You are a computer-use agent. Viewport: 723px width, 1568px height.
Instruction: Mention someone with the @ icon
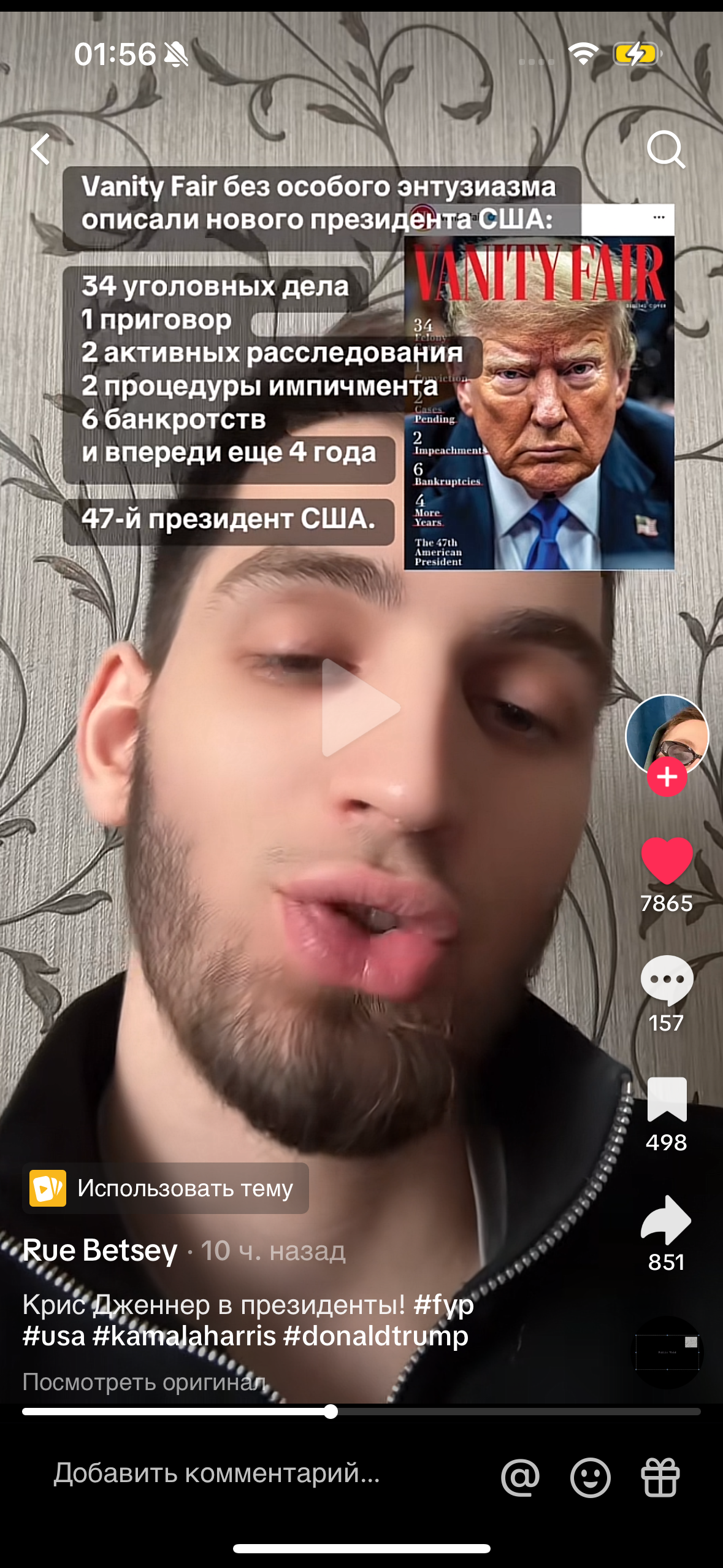[520, 1477]
